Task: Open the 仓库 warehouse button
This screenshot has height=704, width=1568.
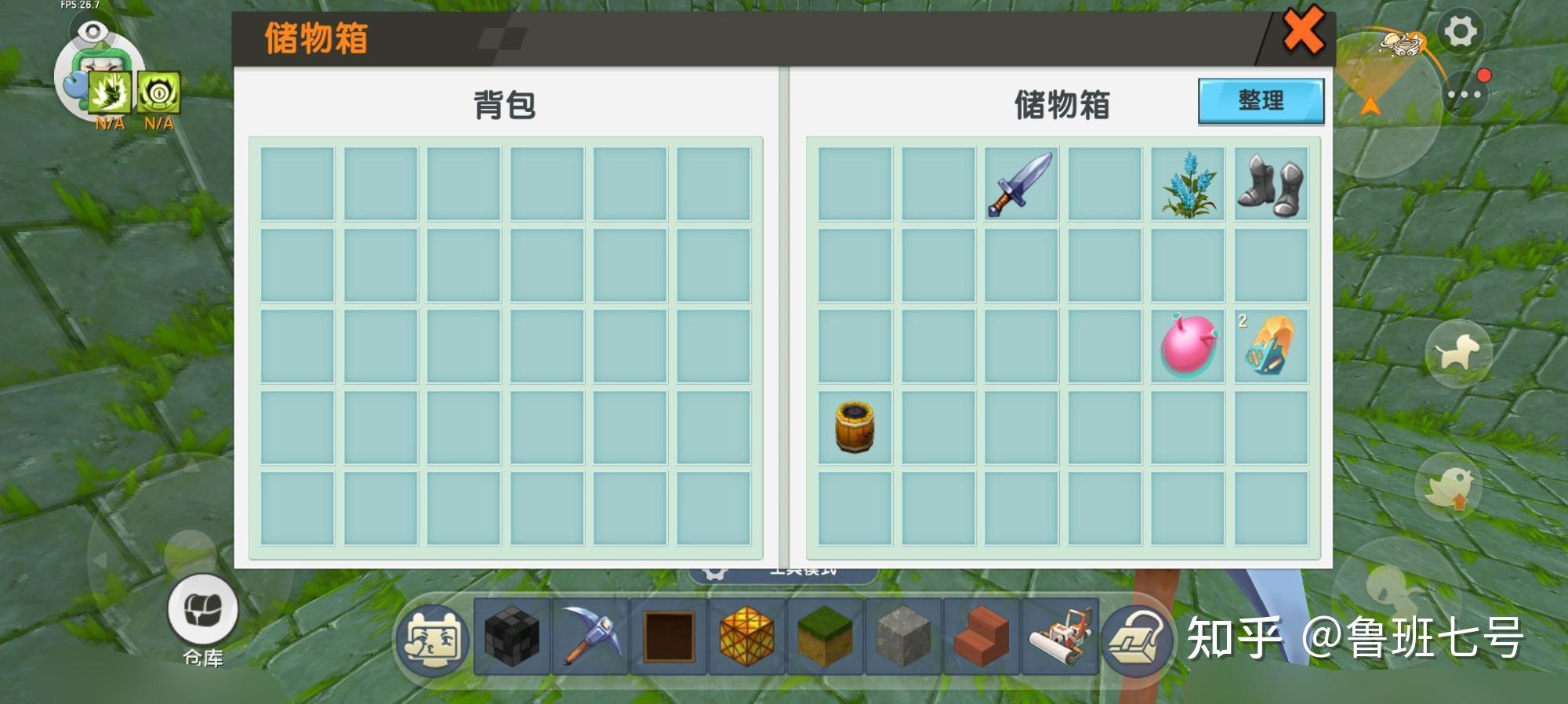Action: point(203,611)
